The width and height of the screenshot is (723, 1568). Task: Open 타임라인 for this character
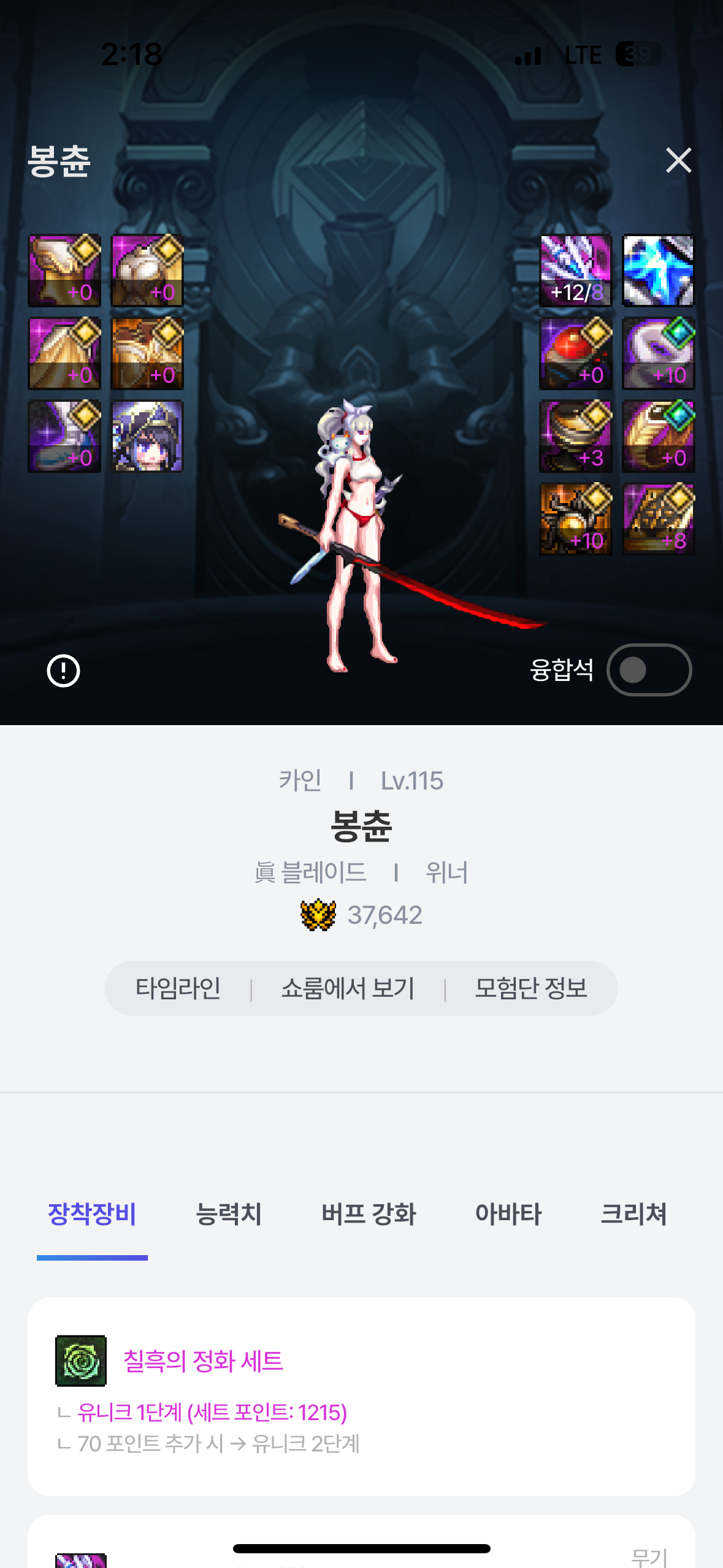pyautogui.click(x=178, y=988)
